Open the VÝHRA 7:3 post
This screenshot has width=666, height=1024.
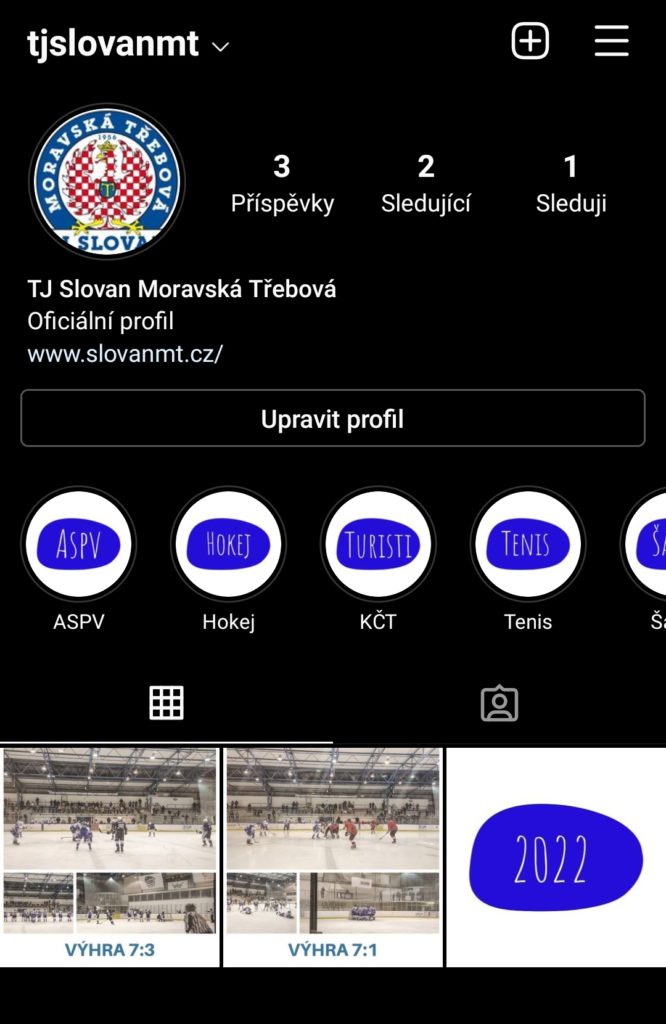[x=110, y=856]
